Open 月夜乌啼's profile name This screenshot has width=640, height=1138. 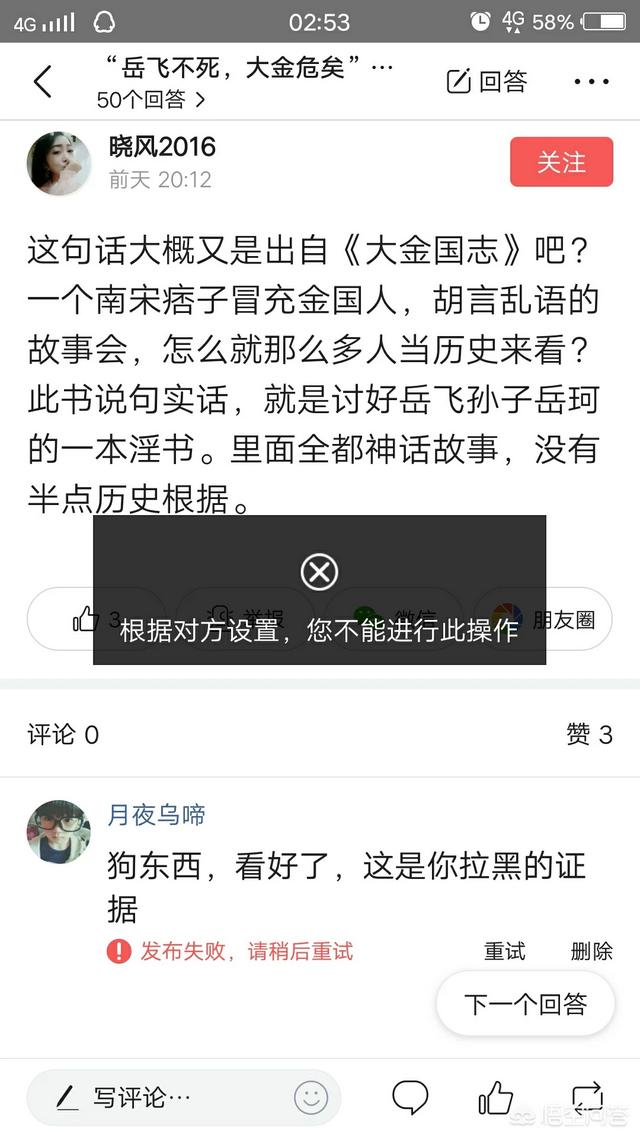(x=157, y=815)
